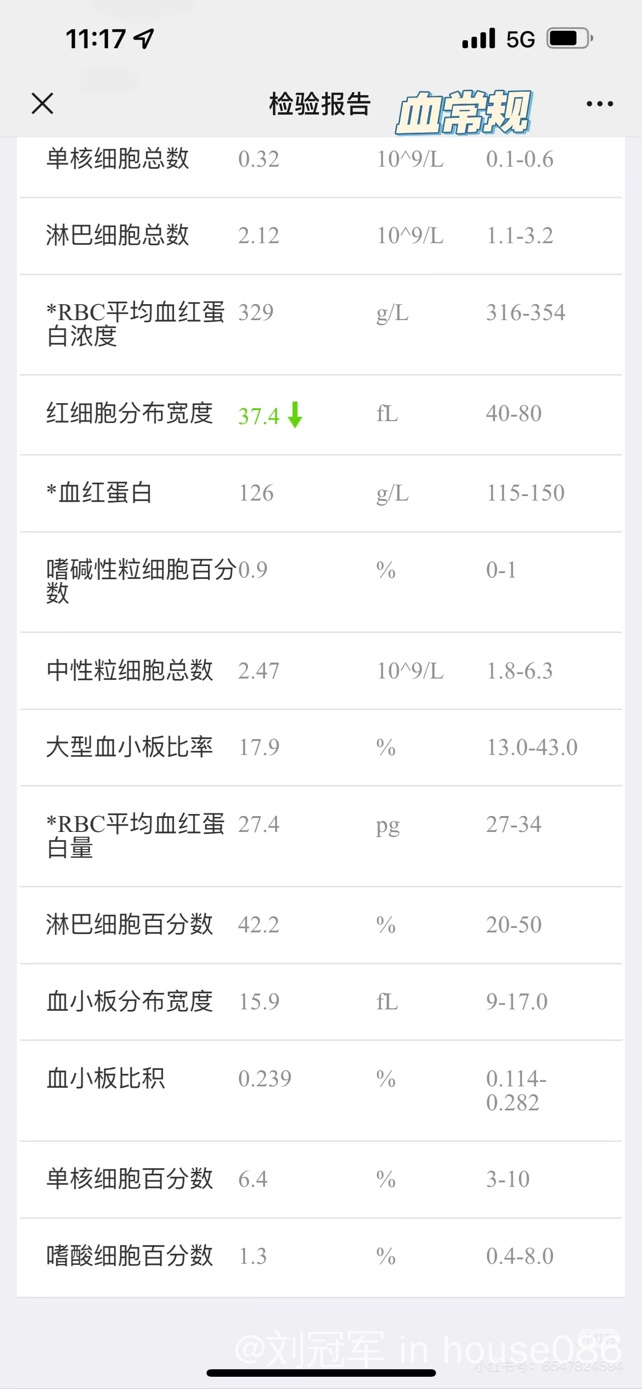Open the three-dot overflow menu
Screen dimensions: 642x1389
tap(600, 104)
